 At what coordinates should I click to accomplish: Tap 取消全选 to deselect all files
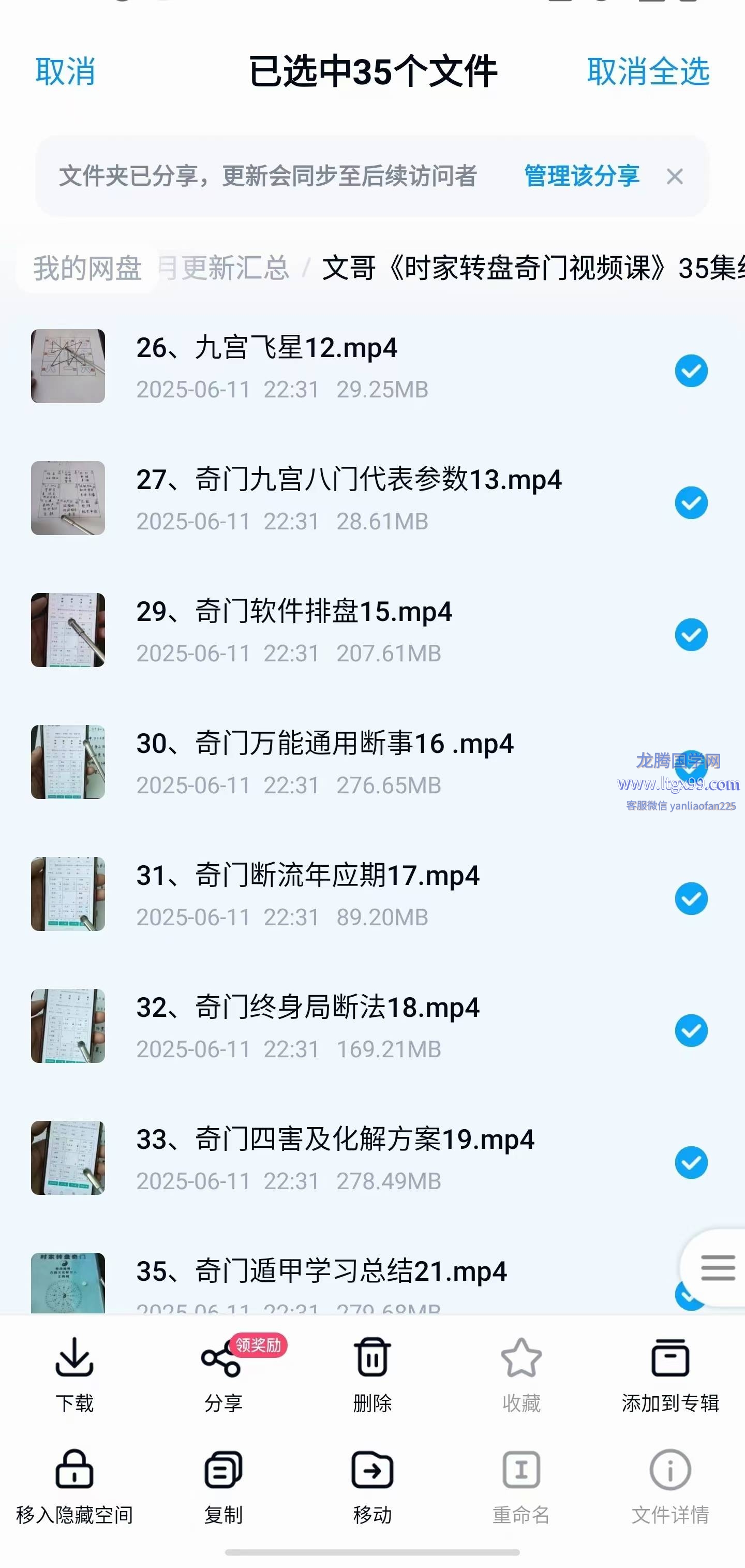648,72
